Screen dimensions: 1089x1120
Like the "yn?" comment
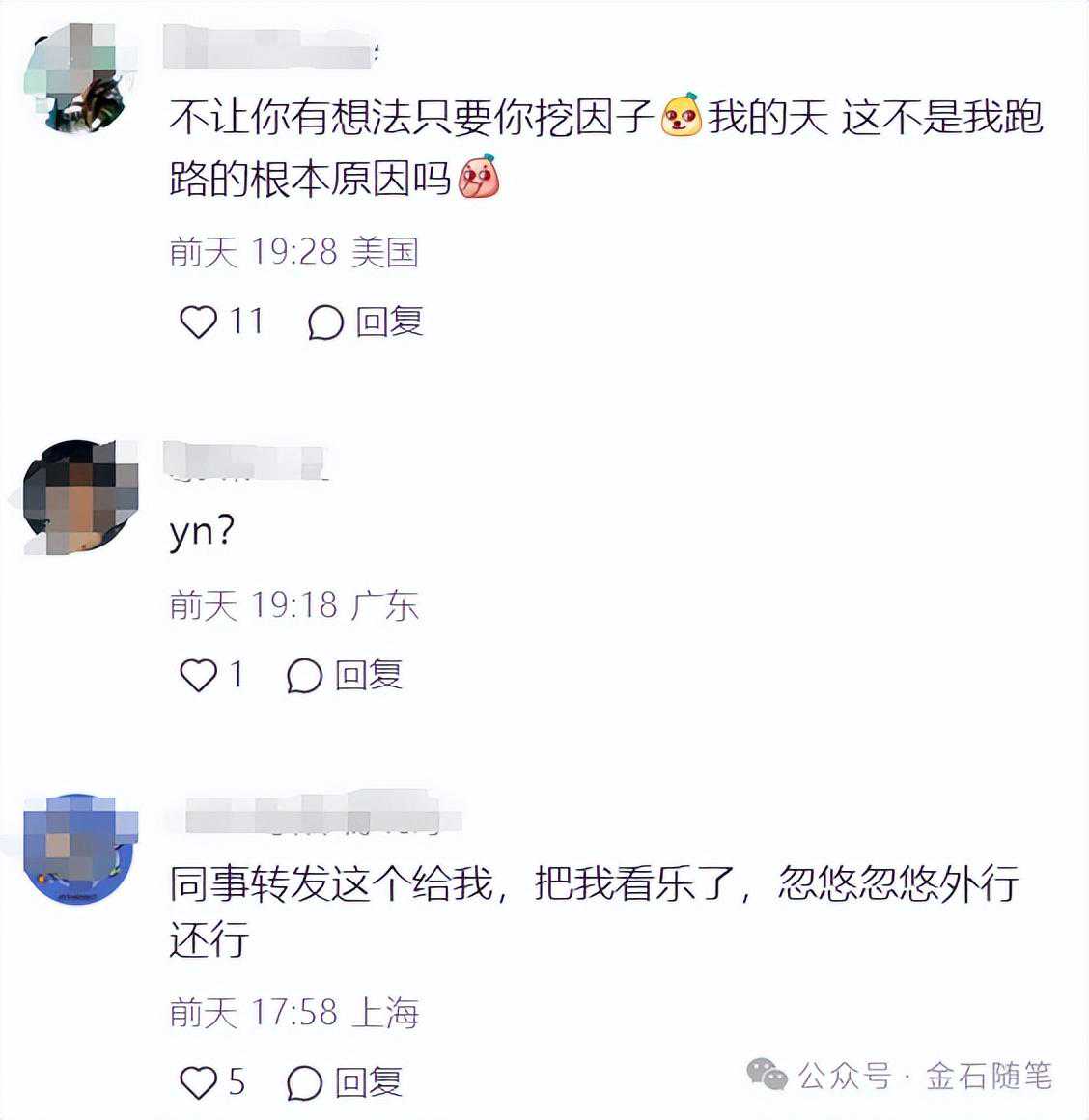(x=199, y=675)
